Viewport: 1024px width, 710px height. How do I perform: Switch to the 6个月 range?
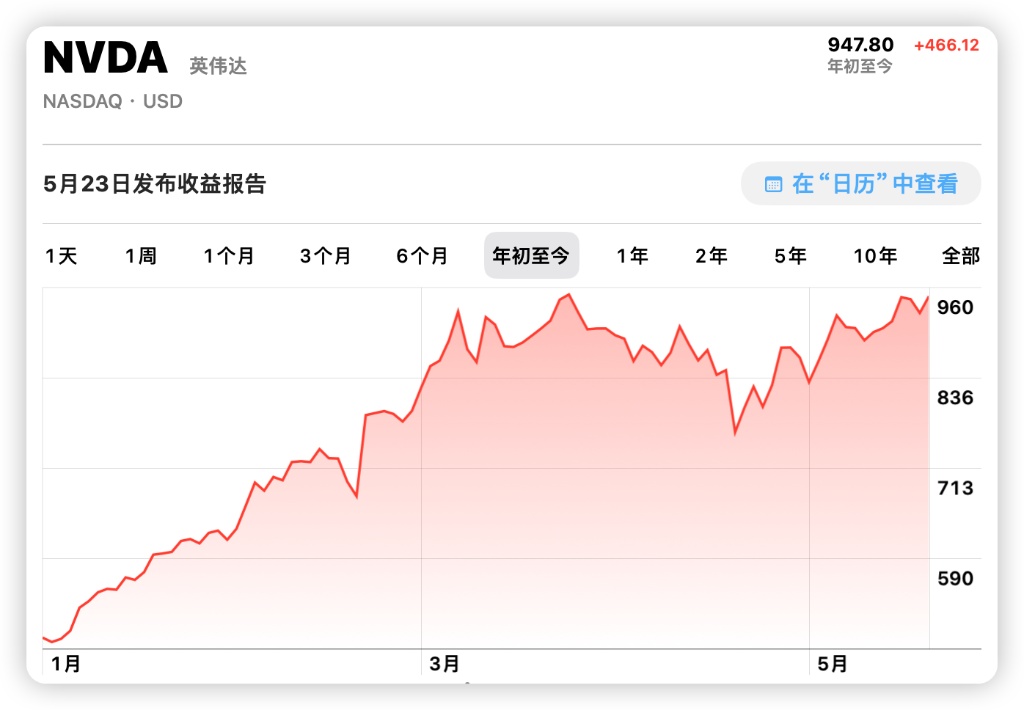coord(423,255)
